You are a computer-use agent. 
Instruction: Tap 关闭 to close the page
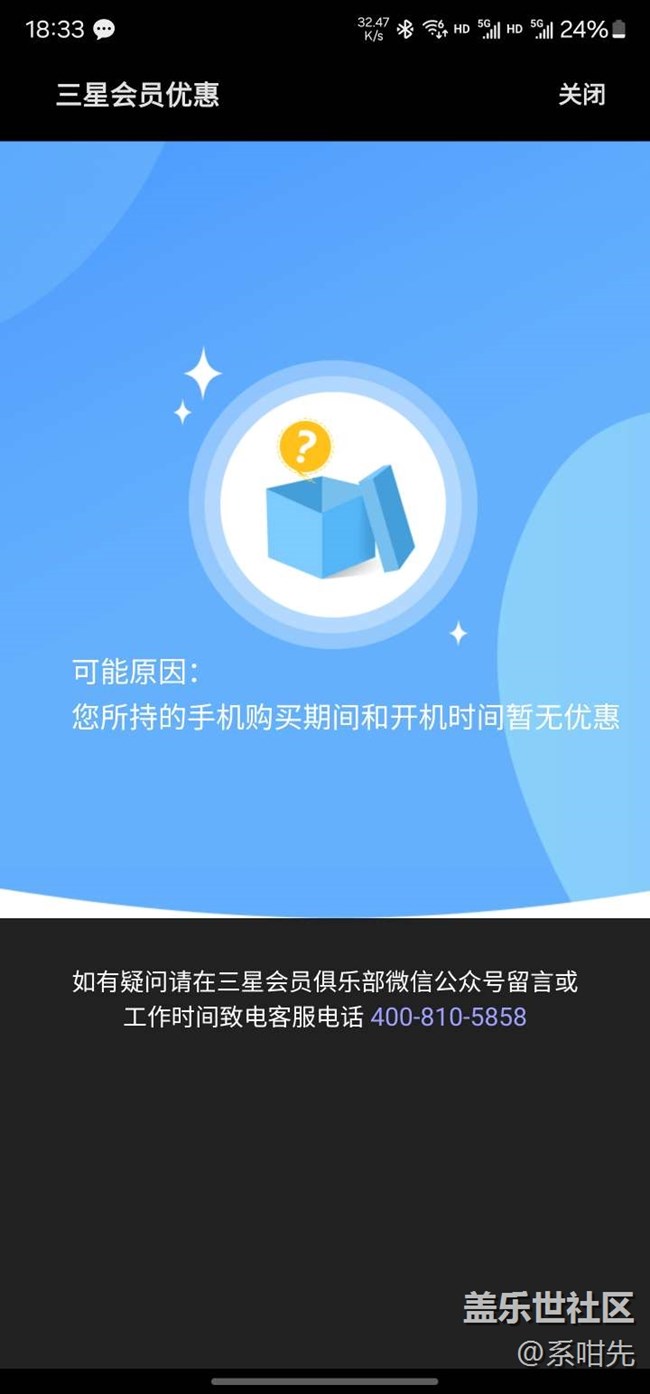[581, 95]
